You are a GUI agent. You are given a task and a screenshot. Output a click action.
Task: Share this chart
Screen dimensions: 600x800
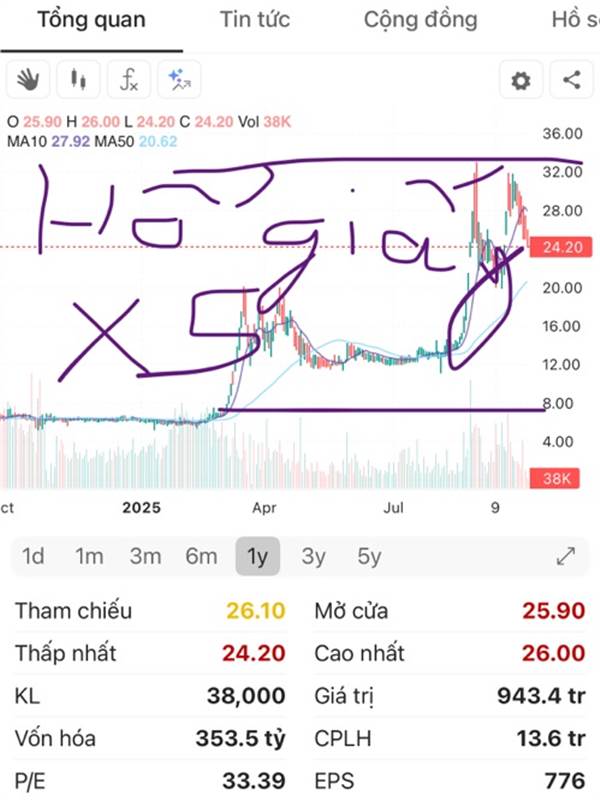[571, 80]
